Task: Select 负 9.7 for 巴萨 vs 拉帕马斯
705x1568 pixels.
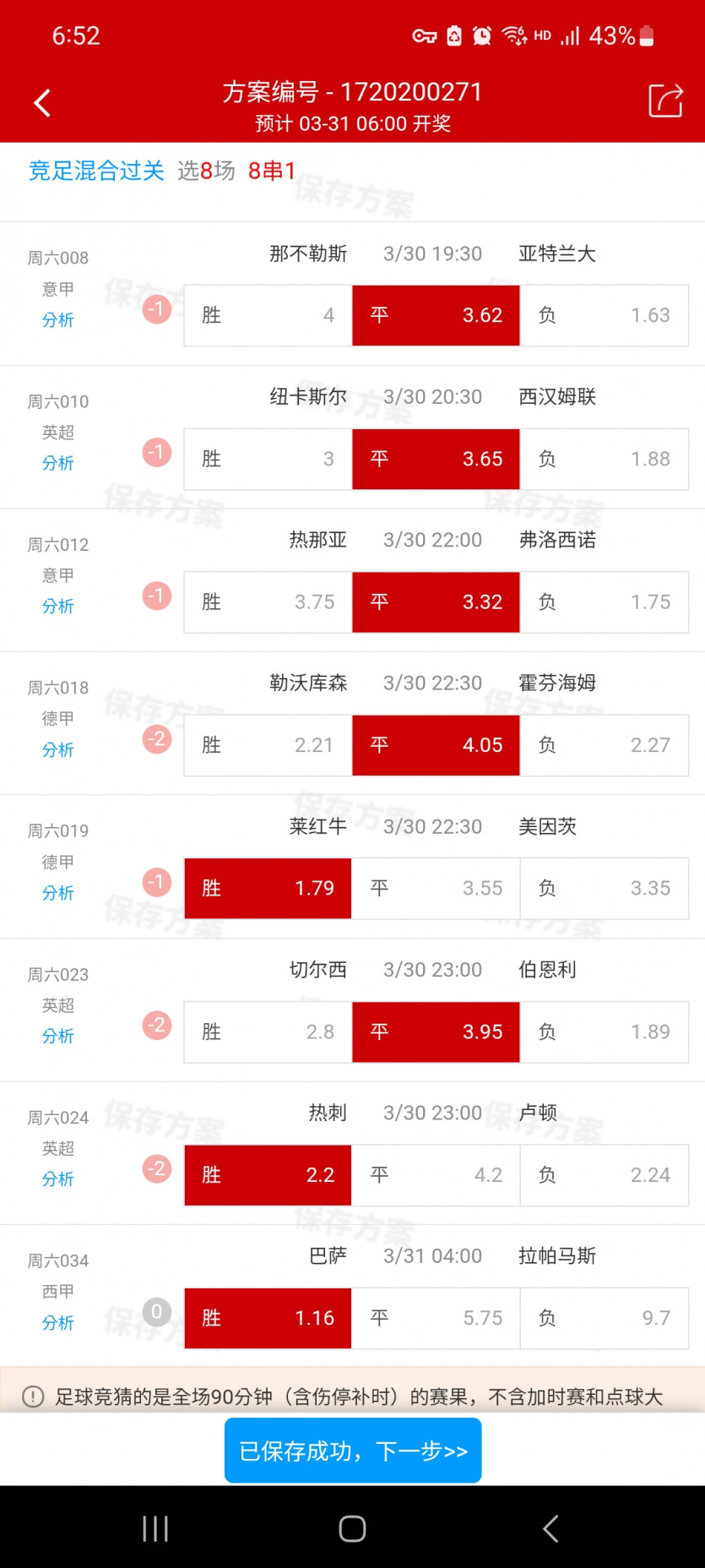Action: tap(604, 1318)
